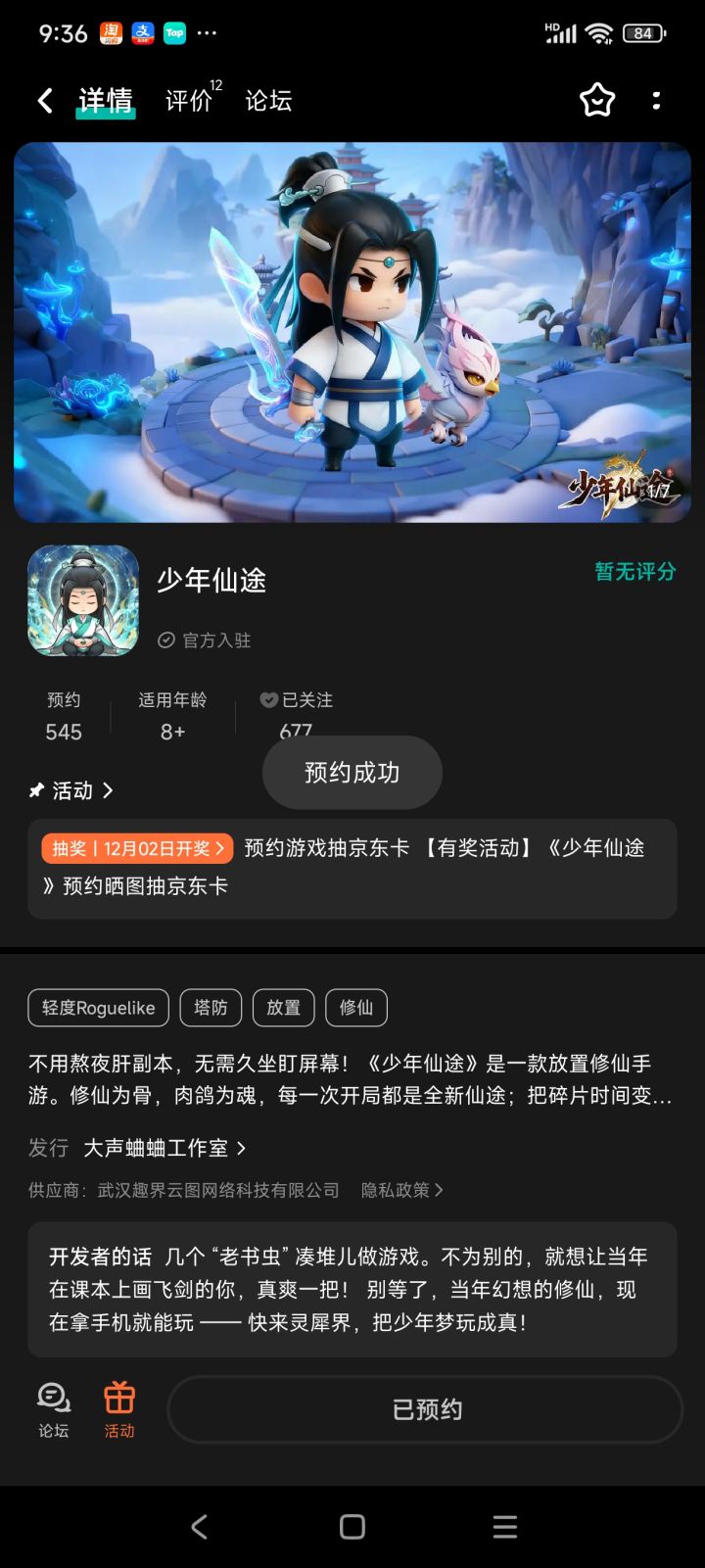Switch to the 论坛 tab at the top

(x=266, y=100)
